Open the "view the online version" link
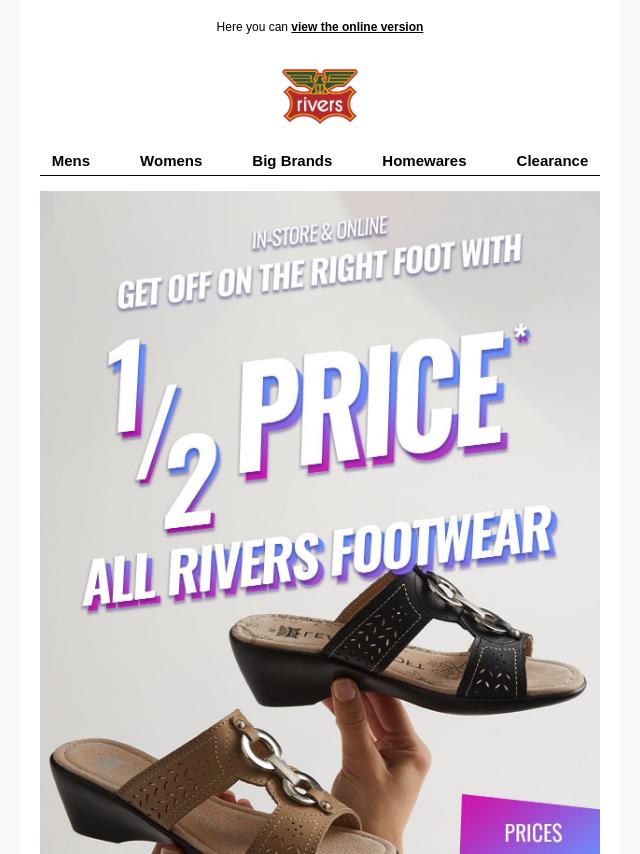 (x=357, y=27)
